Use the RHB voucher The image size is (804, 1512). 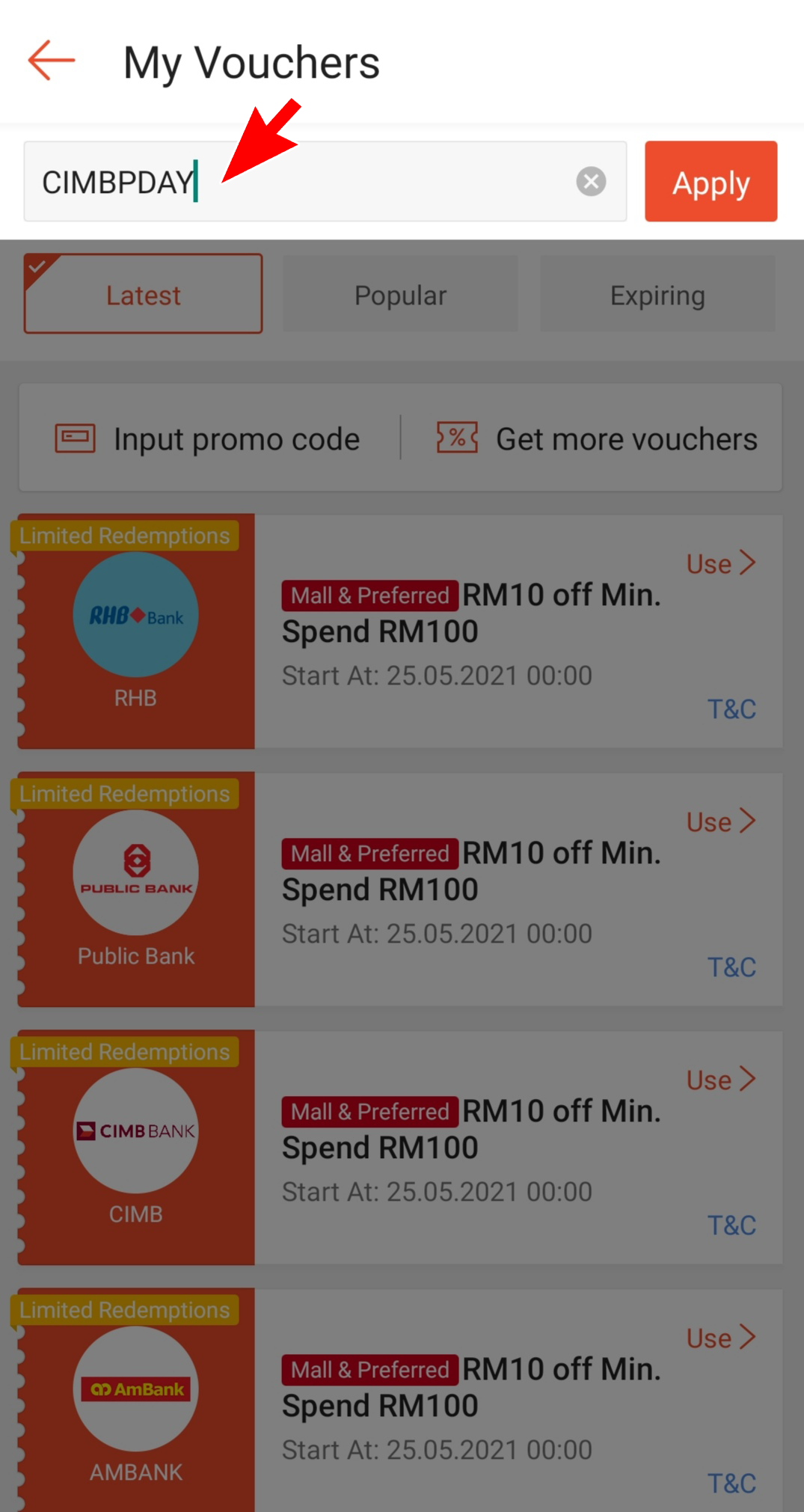(720, 563)
